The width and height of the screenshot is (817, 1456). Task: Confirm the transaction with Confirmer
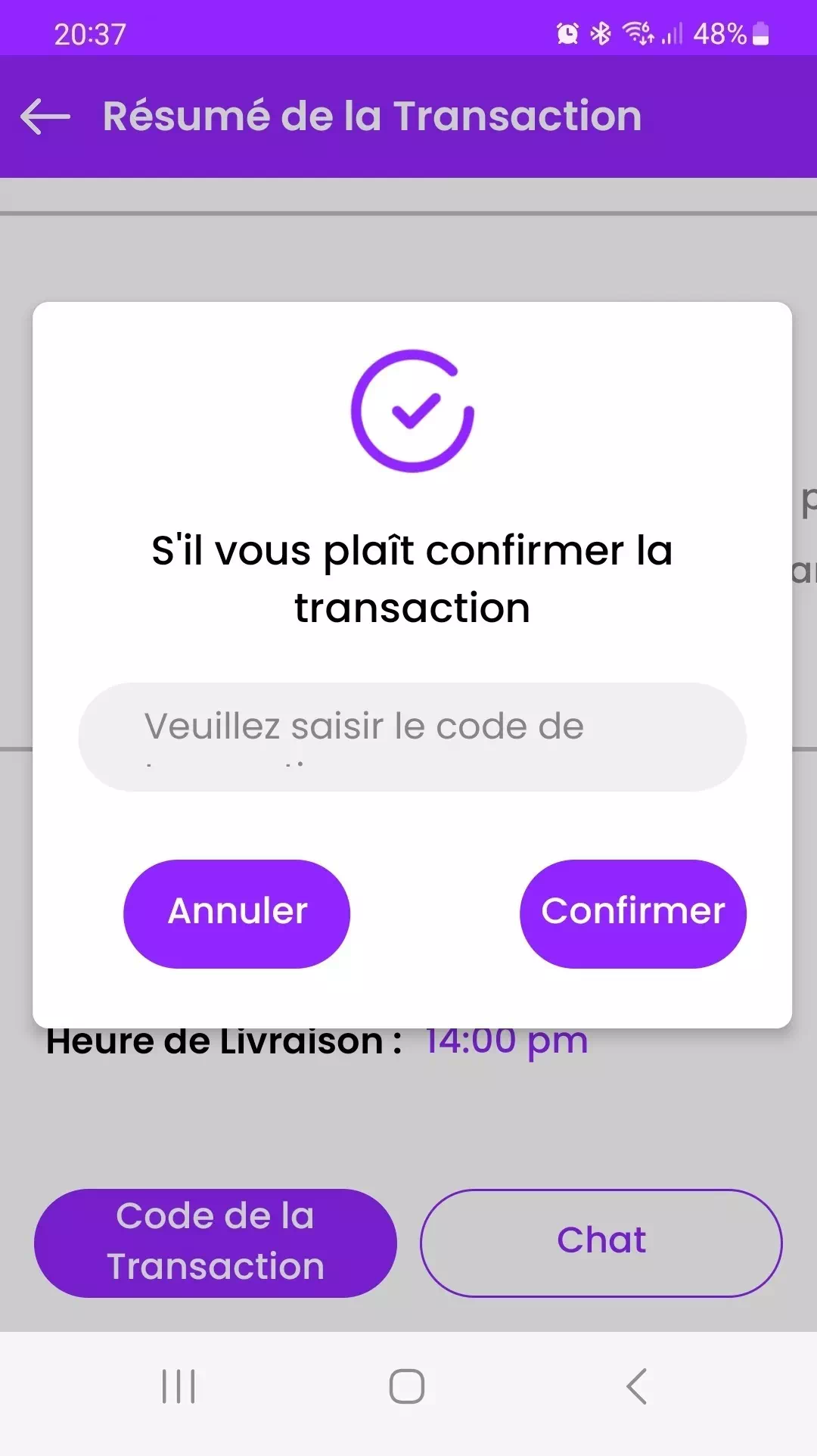632,913
